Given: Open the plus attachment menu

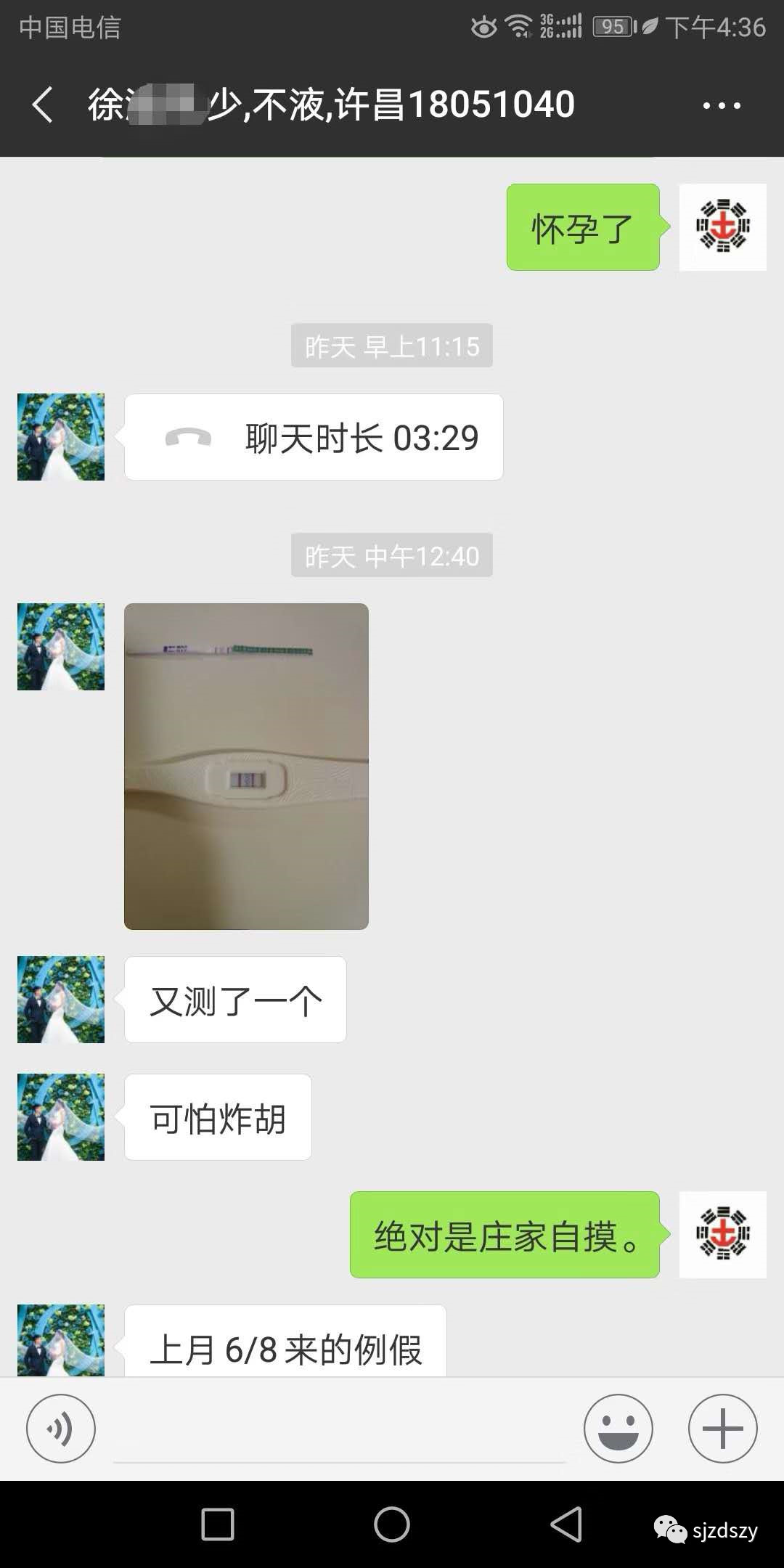Looking at the screenshot, I should tap(722, 1428).
